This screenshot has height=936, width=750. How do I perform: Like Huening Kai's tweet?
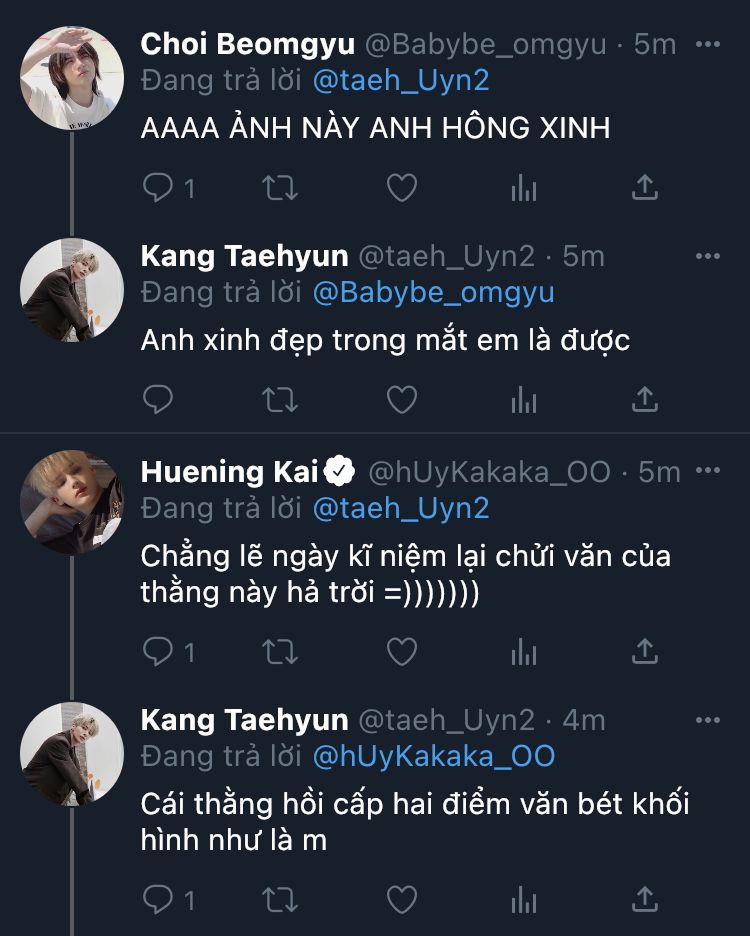coord(401,652)
